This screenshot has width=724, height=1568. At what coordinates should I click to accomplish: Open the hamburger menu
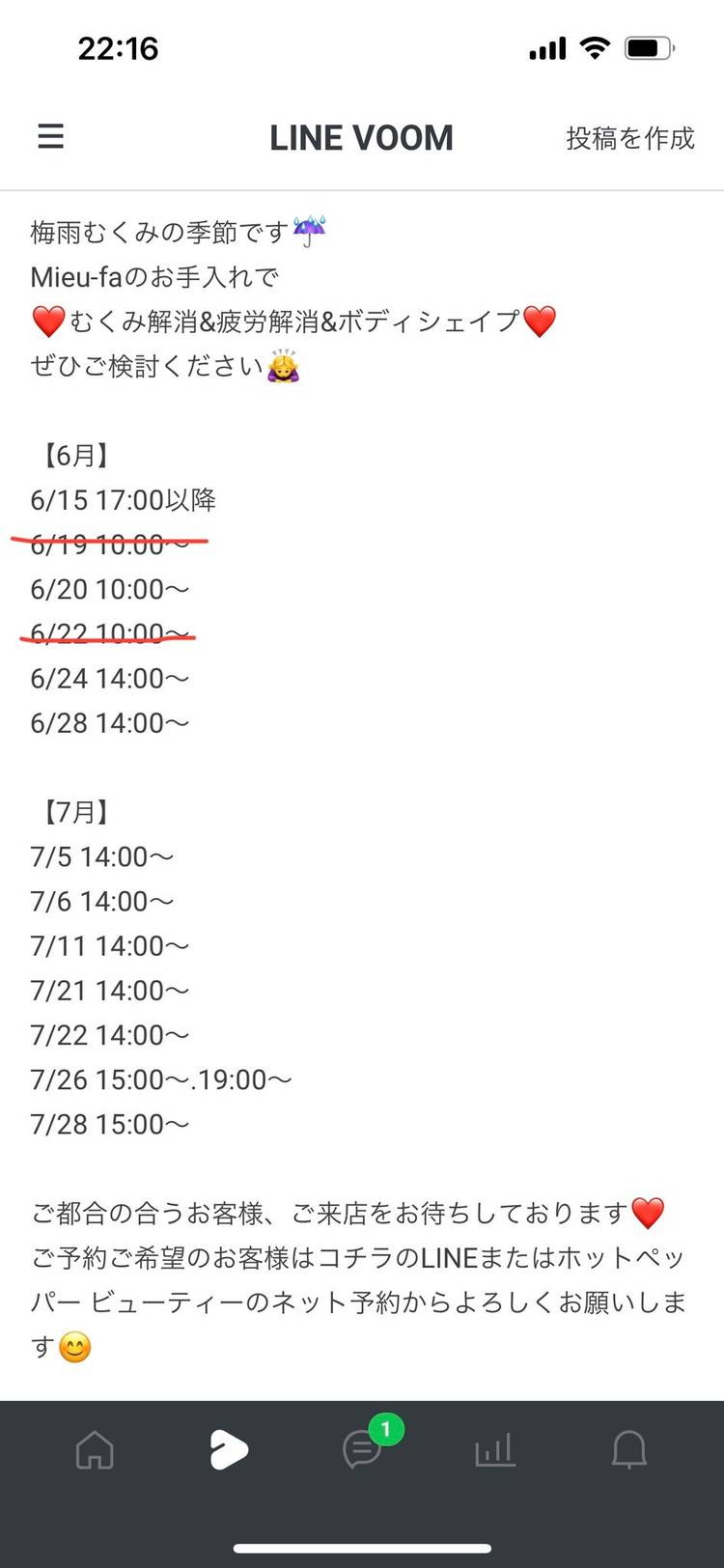click(51, 136)
